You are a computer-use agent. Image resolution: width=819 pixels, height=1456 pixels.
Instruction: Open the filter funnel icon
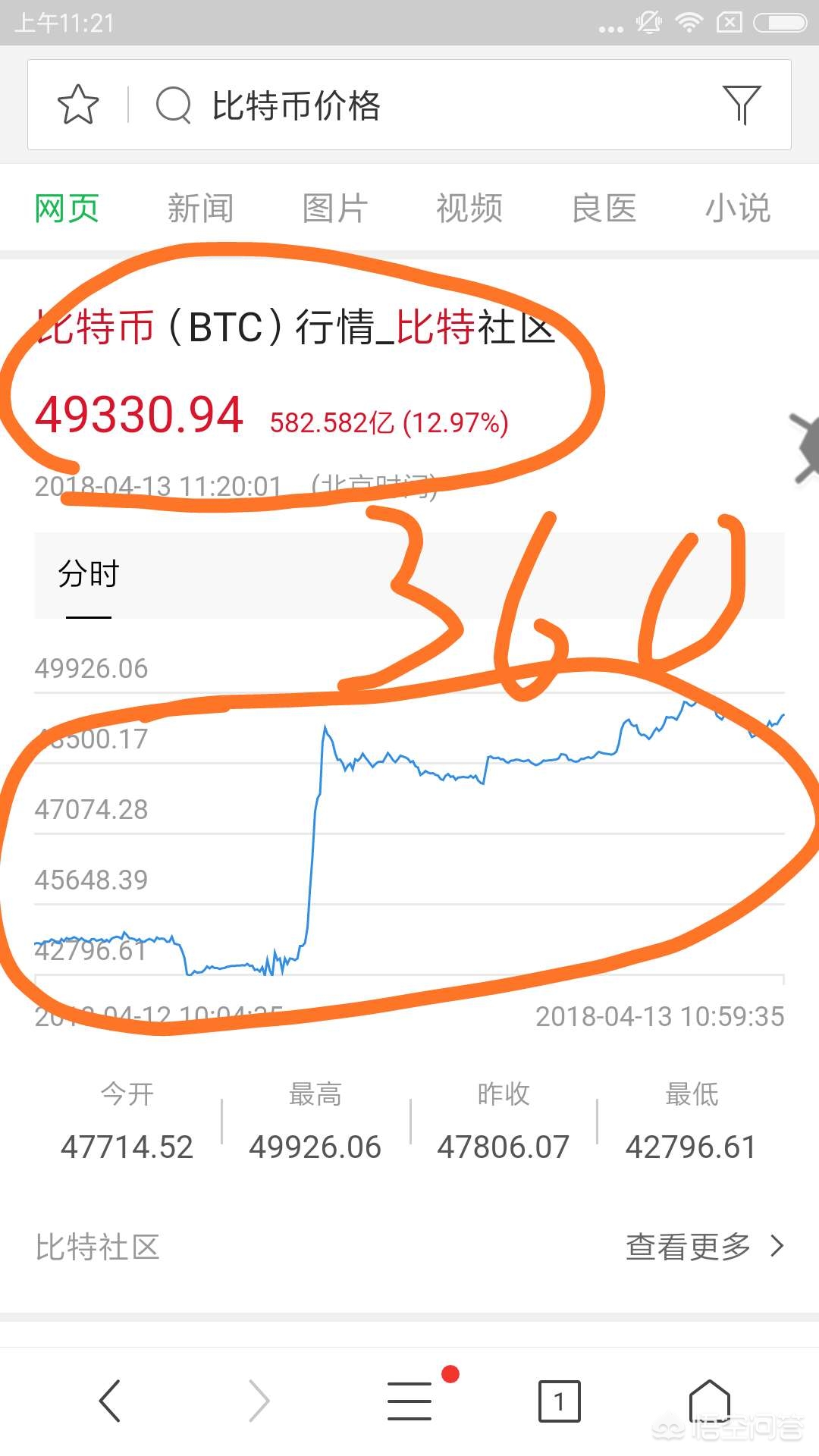tap(741, 105)
